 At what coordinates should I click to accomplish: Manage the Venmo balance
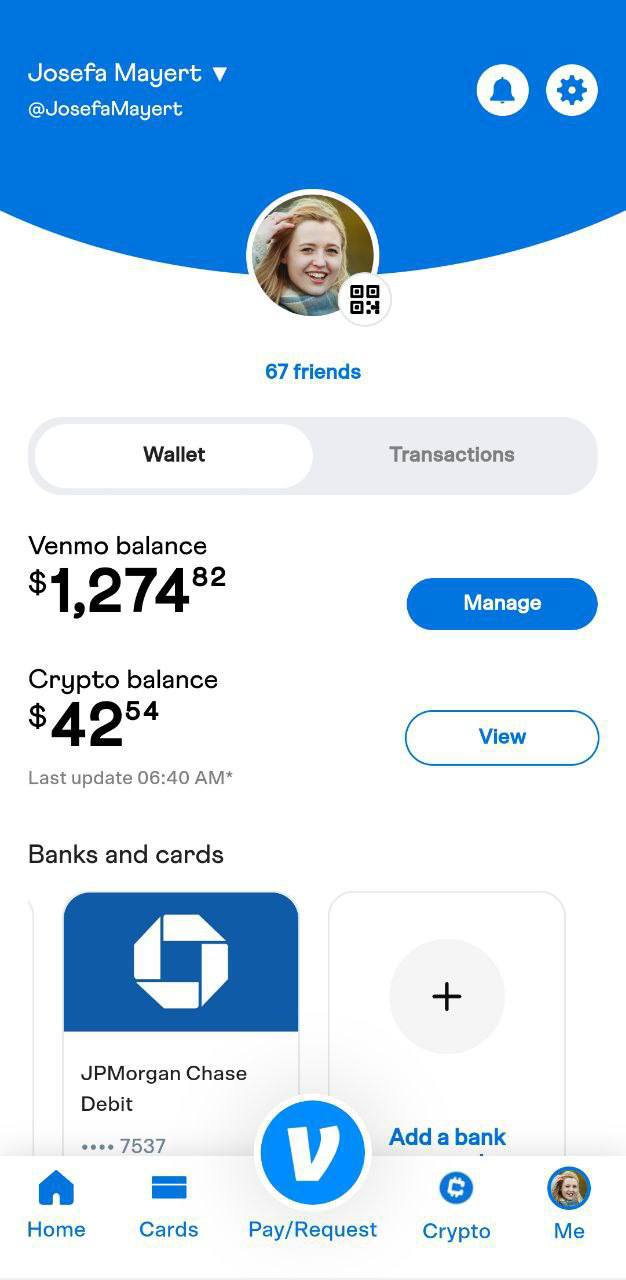(502, 603)
